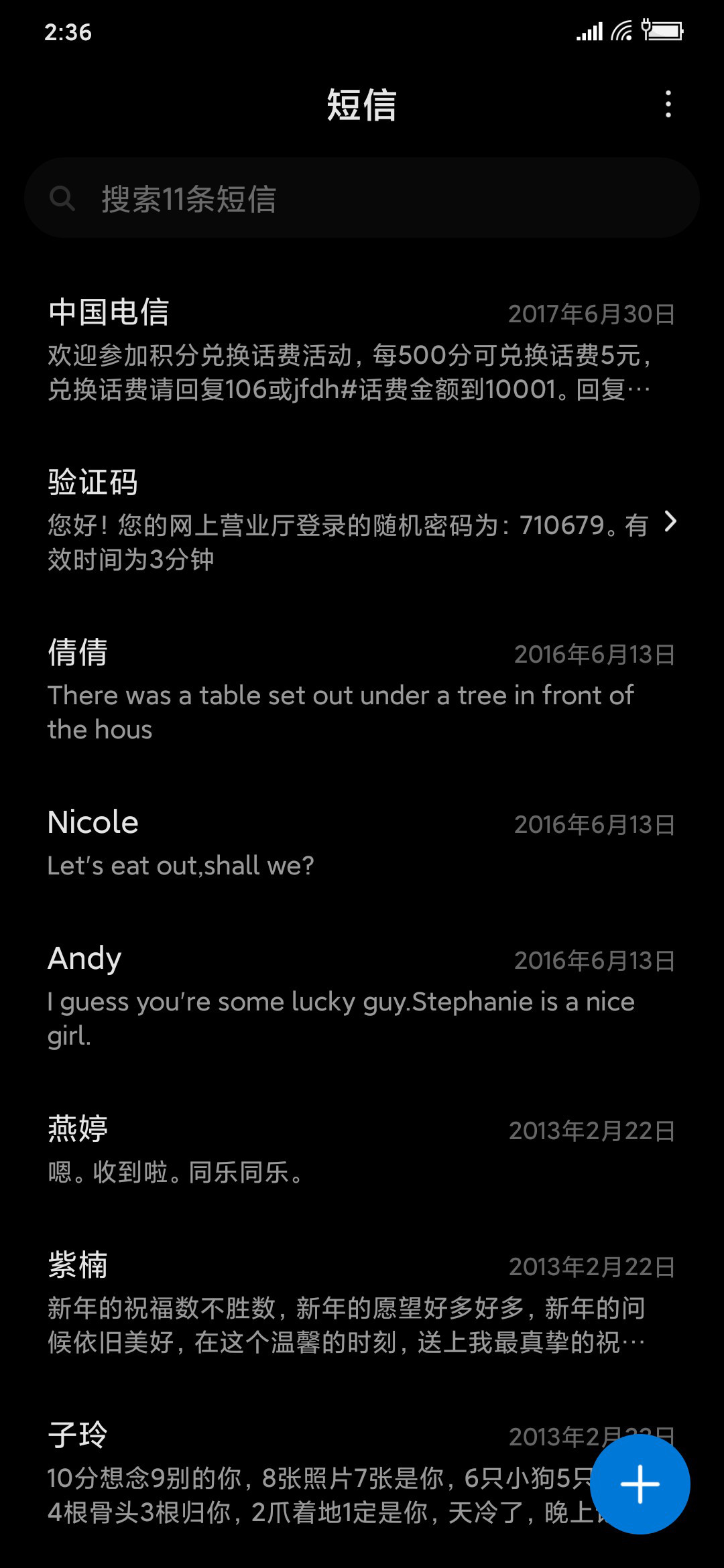This screenshot has height=1568, width=724.
Task: Open the New Year greeting from 紫楠
Action: (362, 1303)
